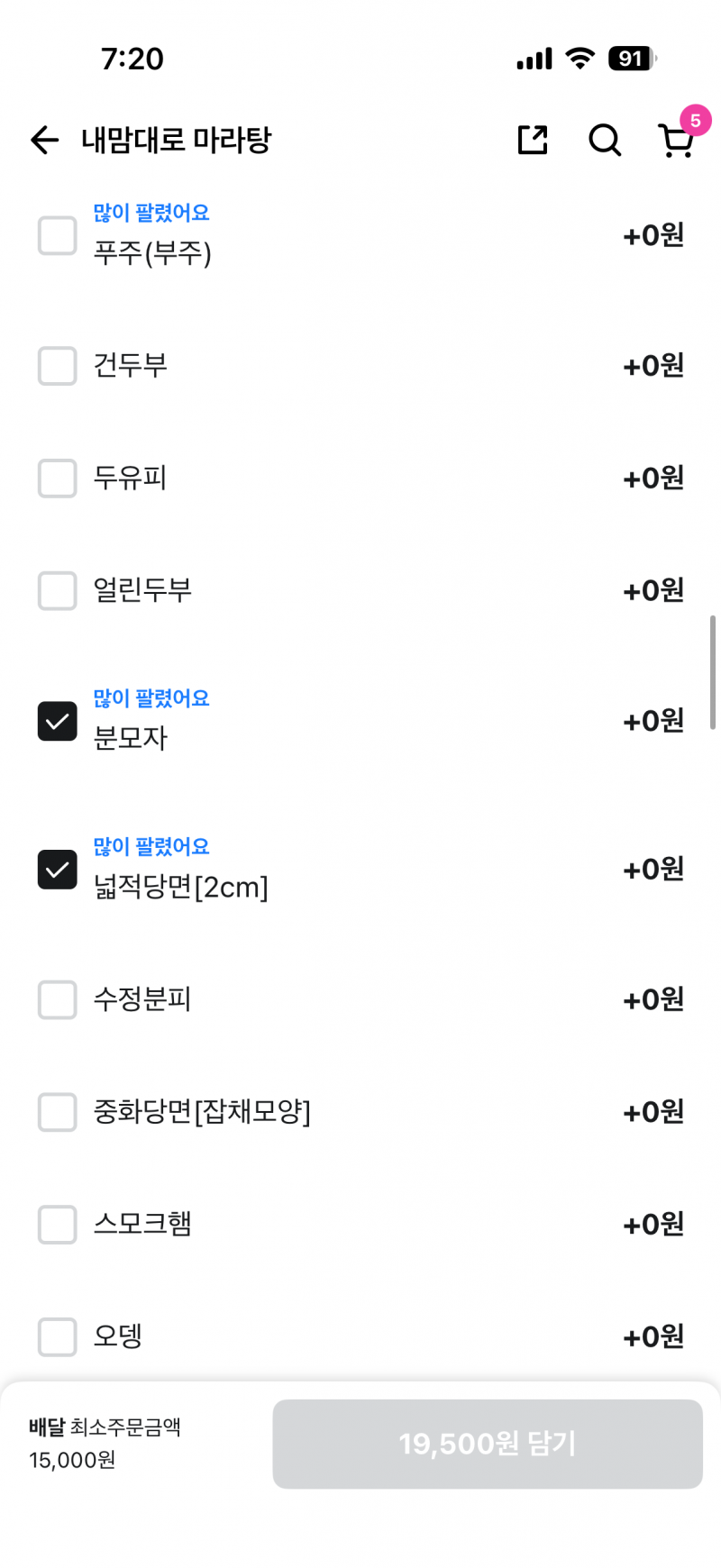This screenshot has height=1568, width=721.
Task: Uncheck the 넓적당면[2cm] checkbox
Action: 57,869
